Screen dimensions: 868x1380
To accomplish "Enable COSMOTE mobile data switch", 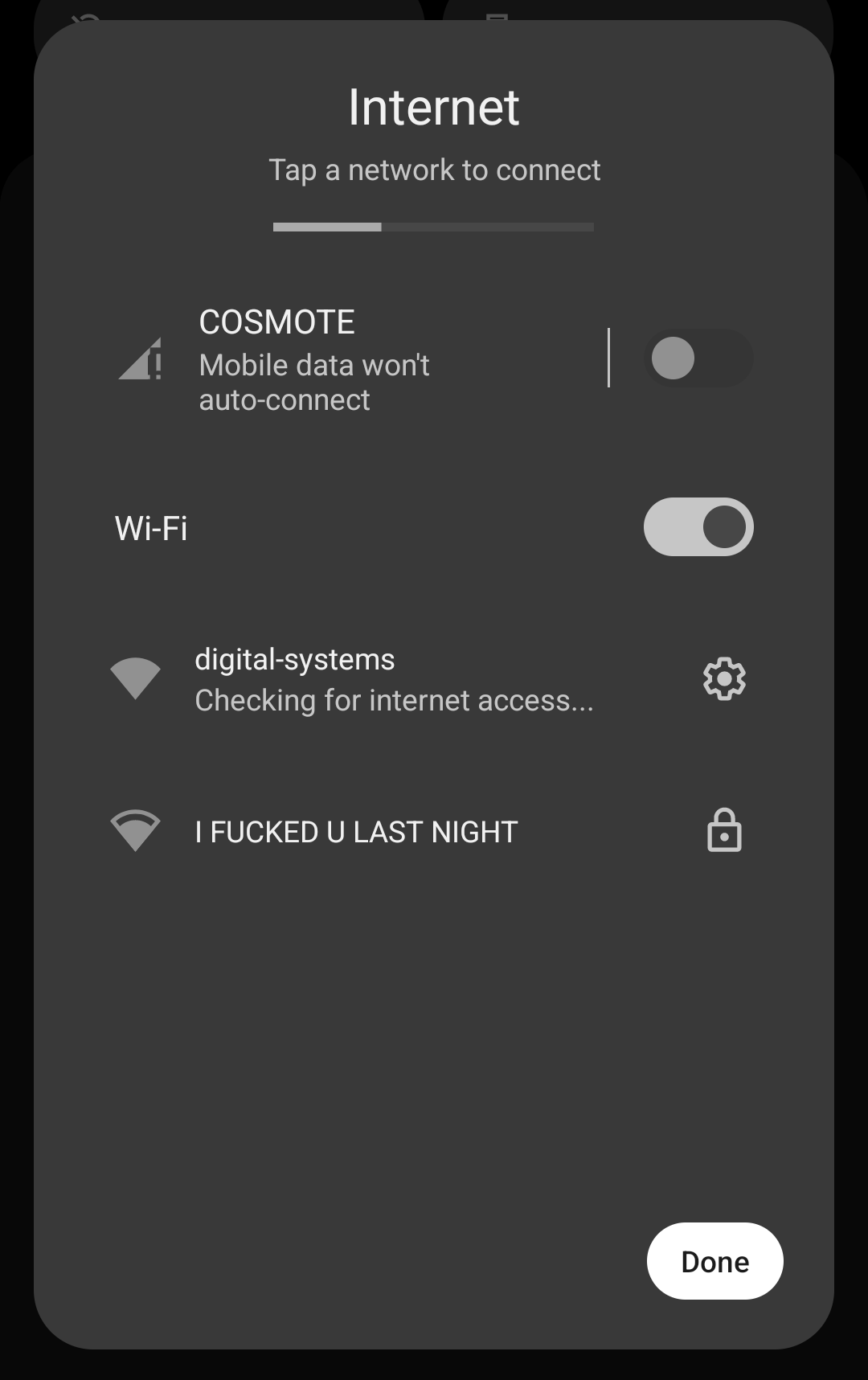I will (698, 358).
